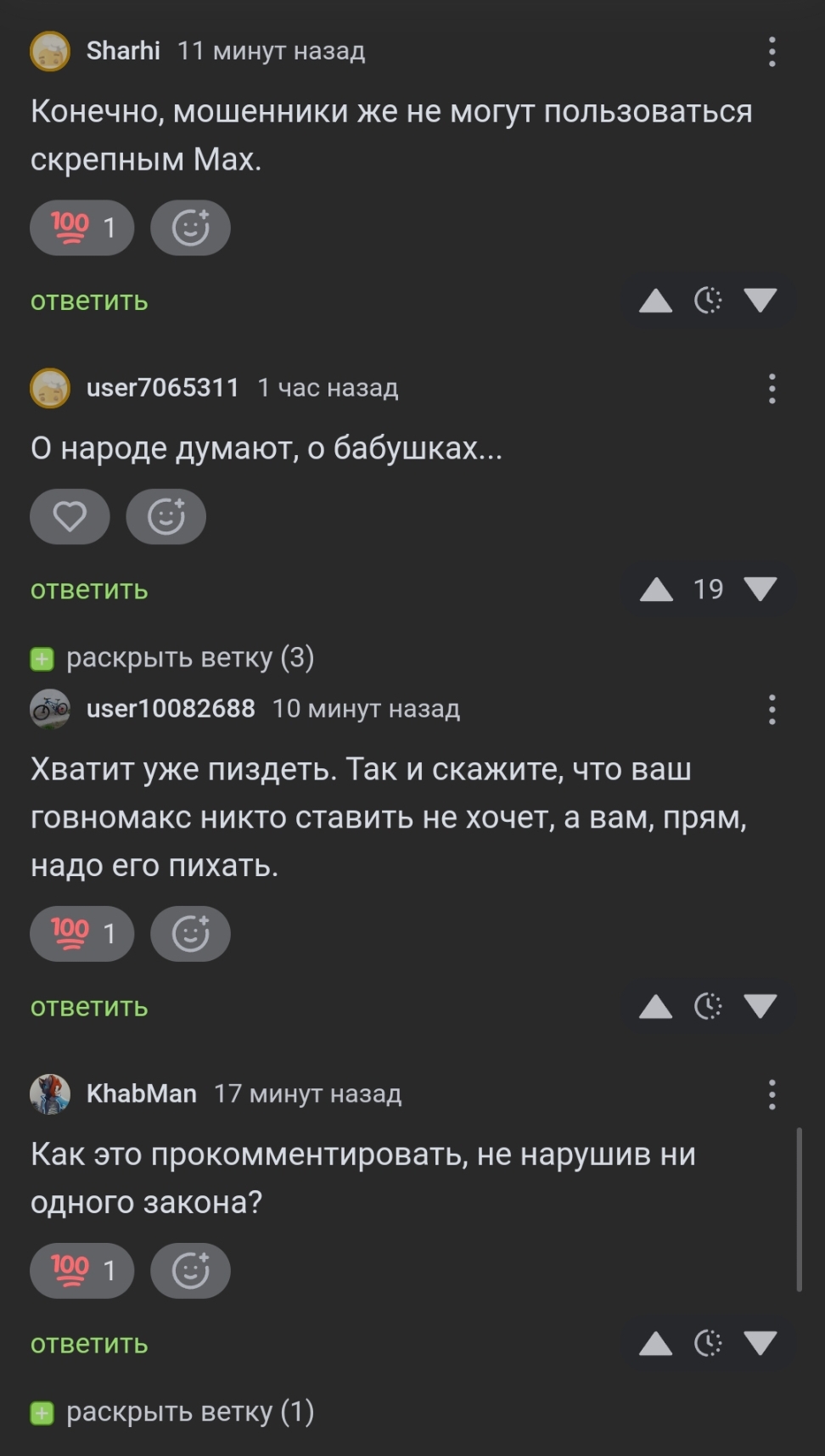825x1456 pixels.
Task: Add an emoji reaction to user10082688's comment
Action: coord(190,934)
